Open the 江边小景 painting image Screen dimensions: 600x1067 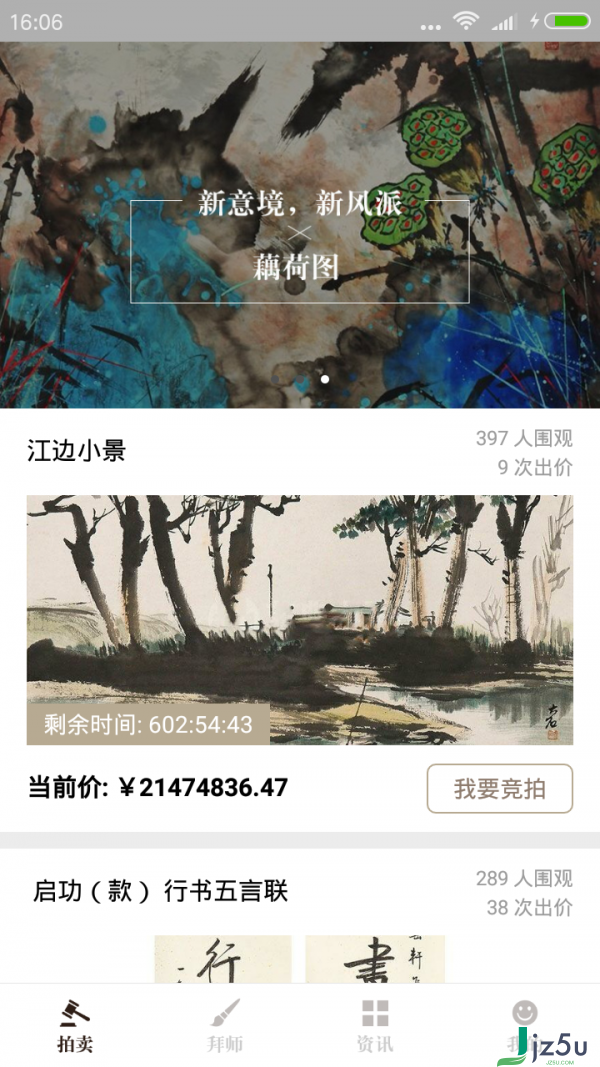click(x=300, y=620)
